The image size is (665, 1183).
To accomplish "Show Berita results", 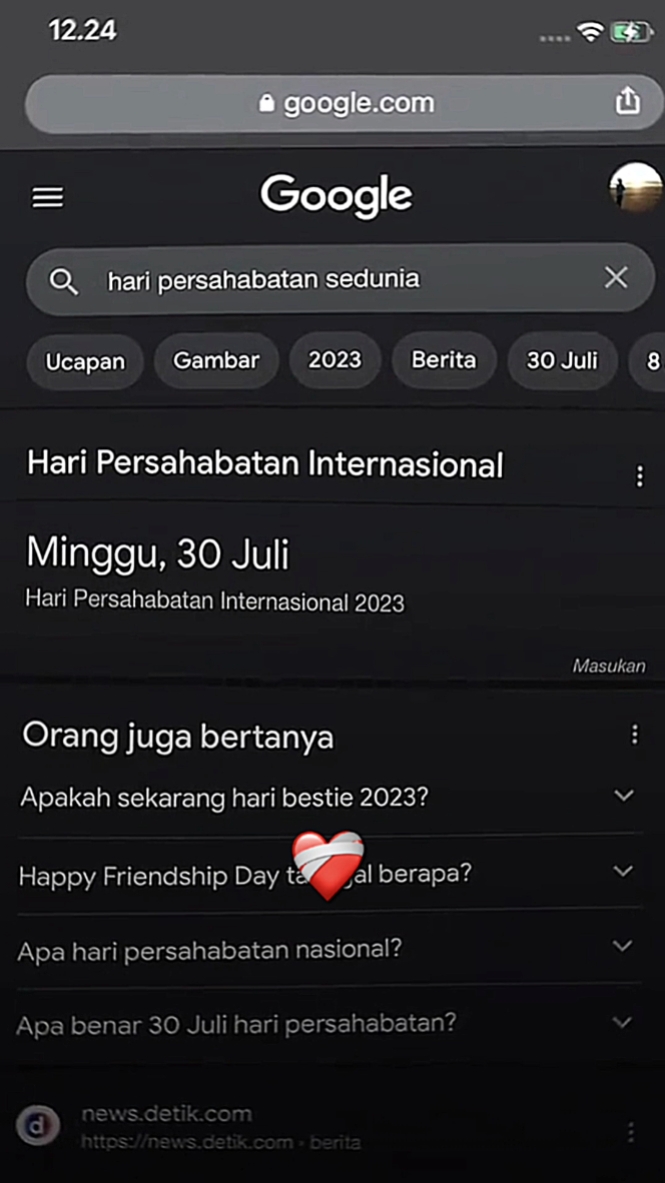I will tap(444, 360).
